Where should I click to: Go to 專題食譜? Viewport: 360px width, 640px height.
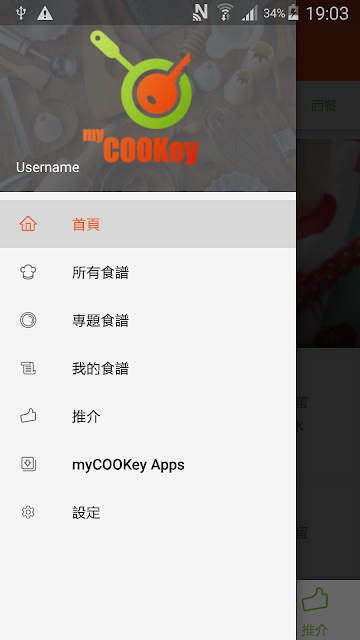coord(147,320)
